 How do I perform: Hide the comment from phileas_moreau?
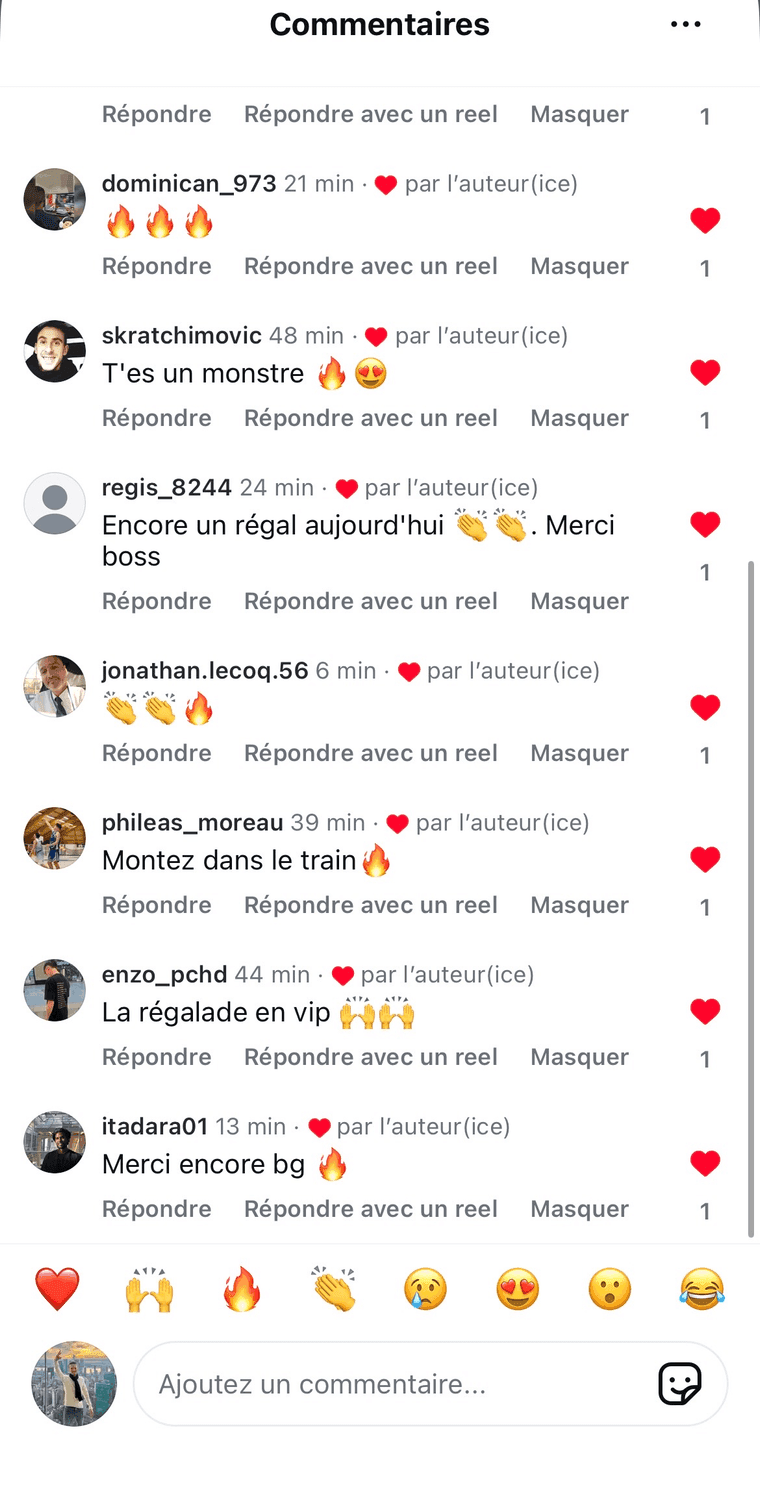tap(579, 905)
